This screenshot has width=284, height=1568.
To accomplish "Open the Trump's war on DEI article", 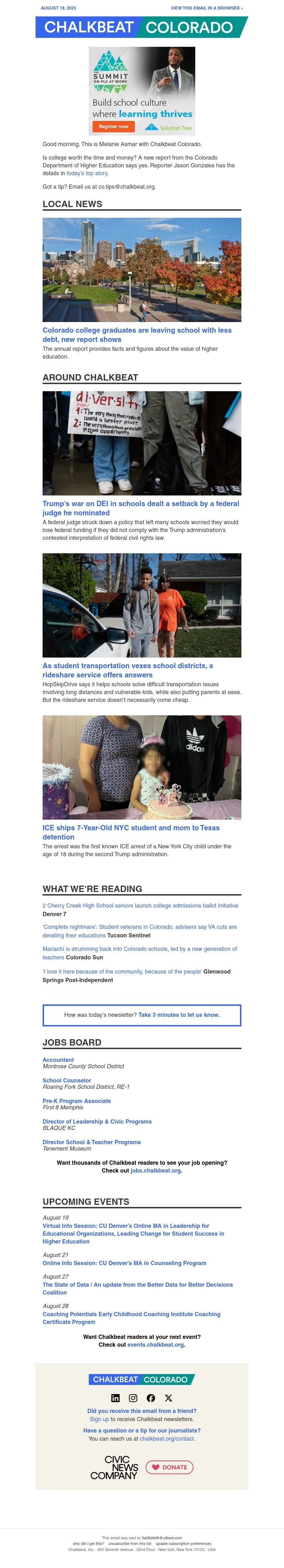I will 140,508.
